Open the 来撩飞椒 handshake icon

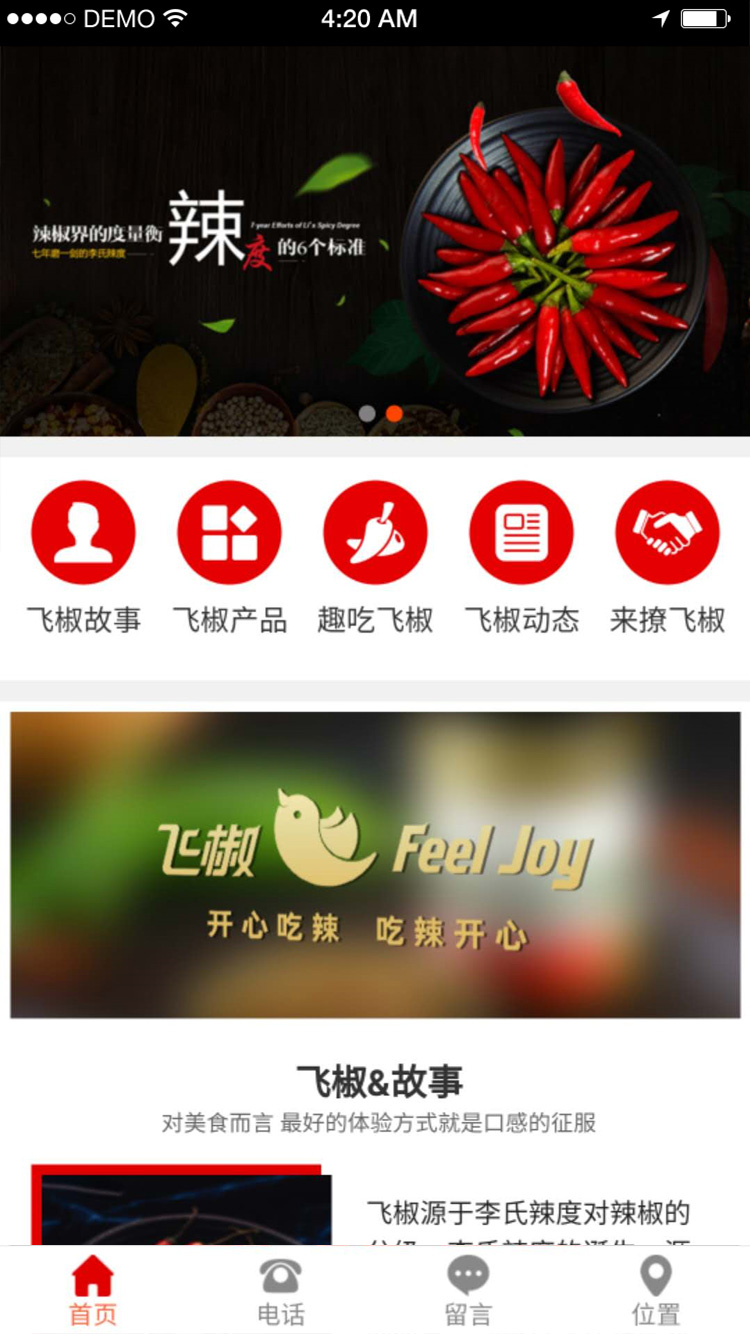click(x=667, y=533)
